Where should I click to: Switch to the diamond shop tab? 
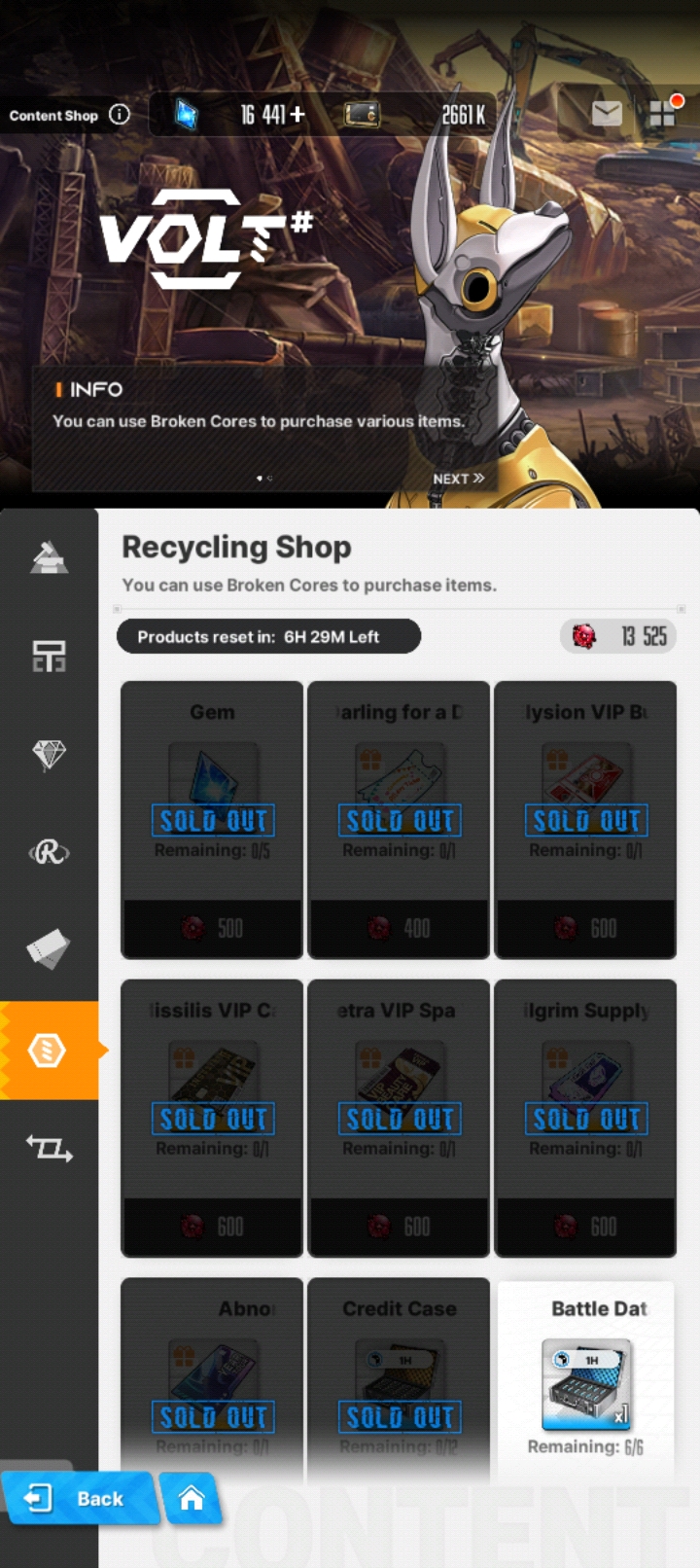[x=49, y=755]
